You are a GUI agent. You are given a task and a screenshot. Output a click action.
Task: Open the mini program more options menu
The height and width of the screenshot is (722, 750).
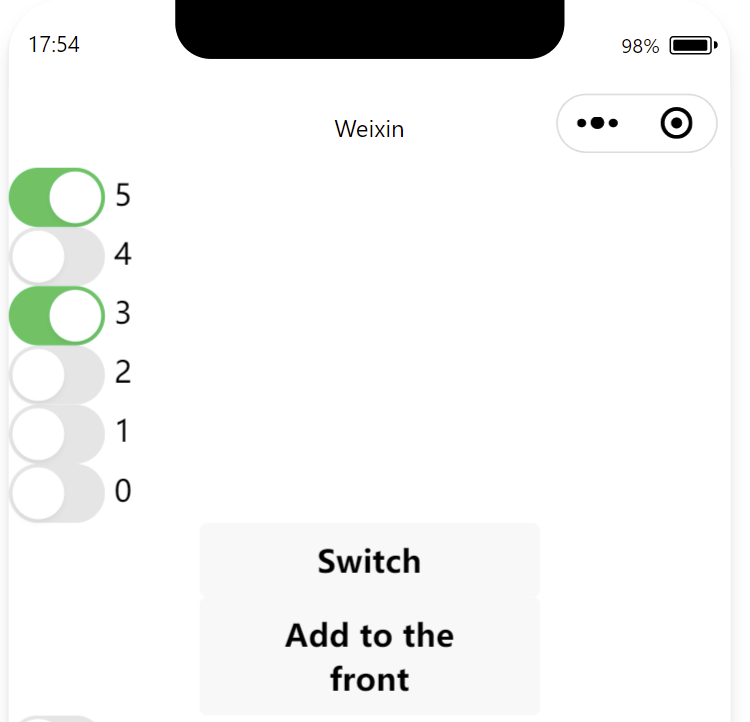tap(598, 124)
